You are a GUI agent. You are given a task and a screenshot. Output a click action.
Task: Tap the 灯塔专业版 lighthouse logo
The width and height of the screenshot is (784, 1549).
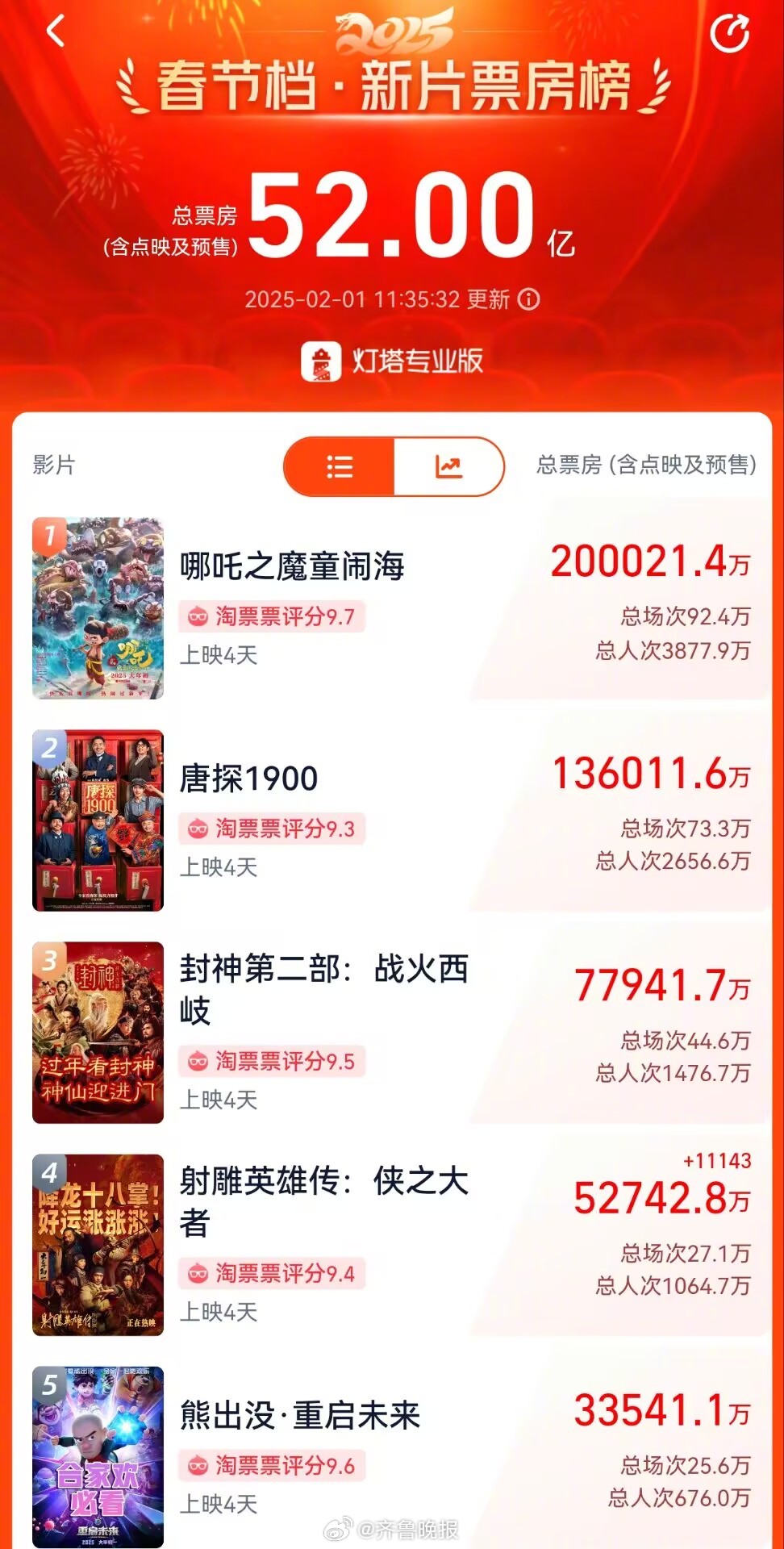pyautogui.click(x=322, y=361)
